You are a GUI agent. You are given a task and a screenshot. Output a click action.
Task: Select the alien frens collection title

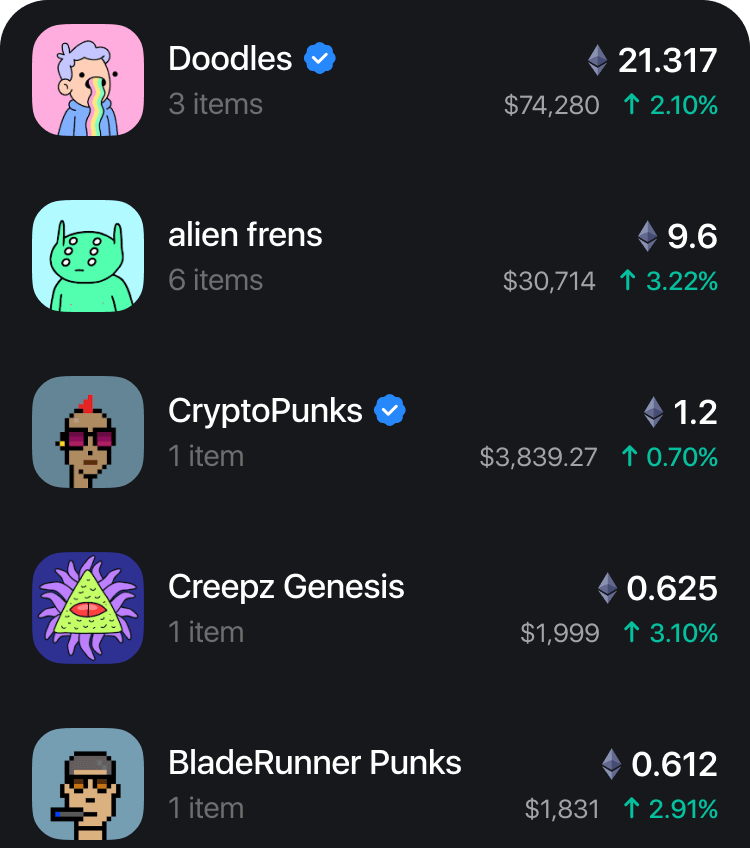point(245,236)
